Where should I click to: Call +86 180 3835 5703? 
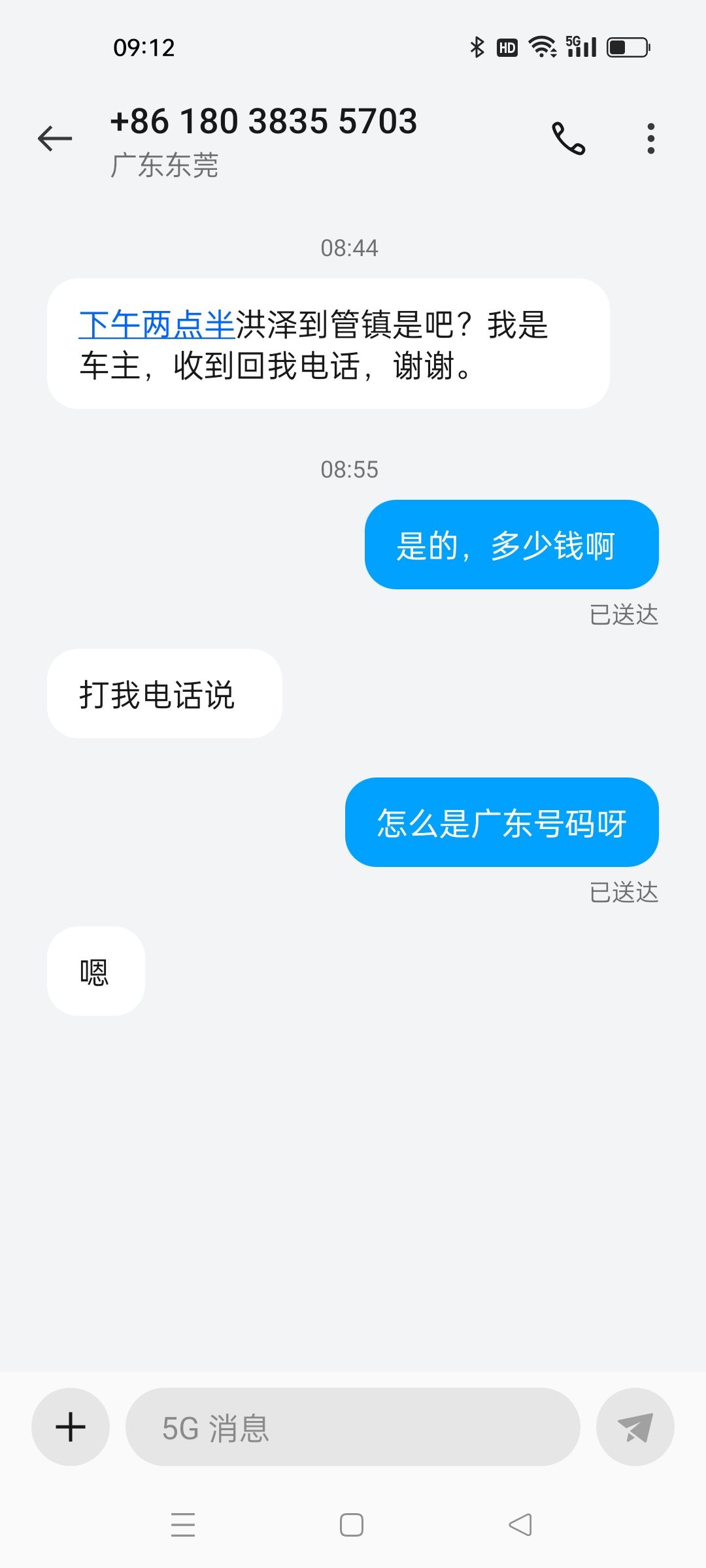pyautogui.click(x=568, y=138)
